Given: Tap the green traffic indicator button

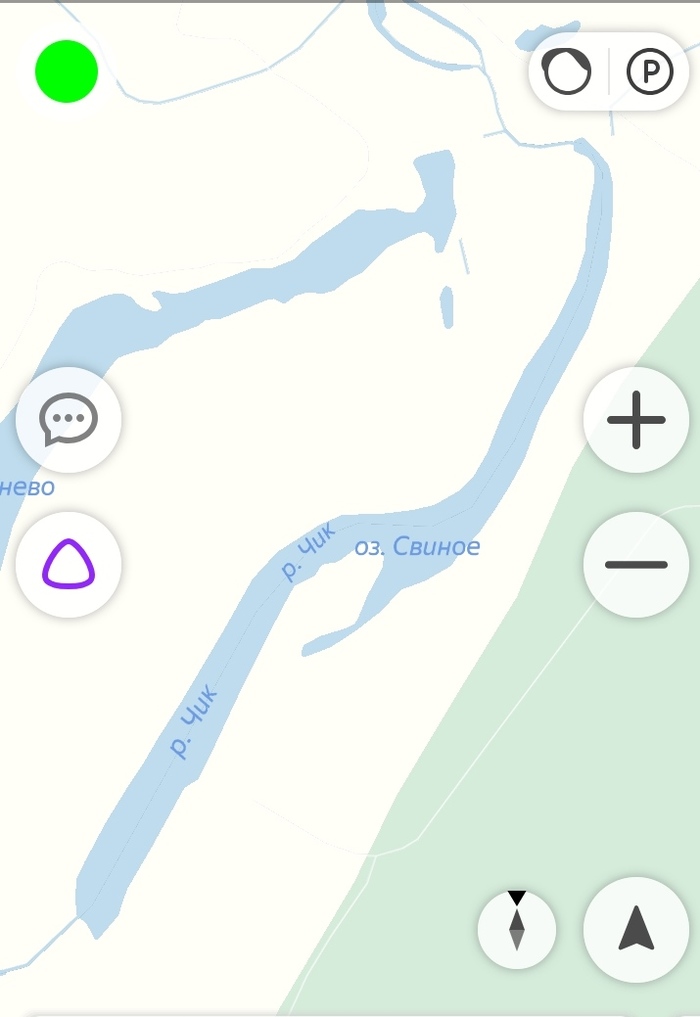Looking at the screenshot, I should click(x=66, y=72).
